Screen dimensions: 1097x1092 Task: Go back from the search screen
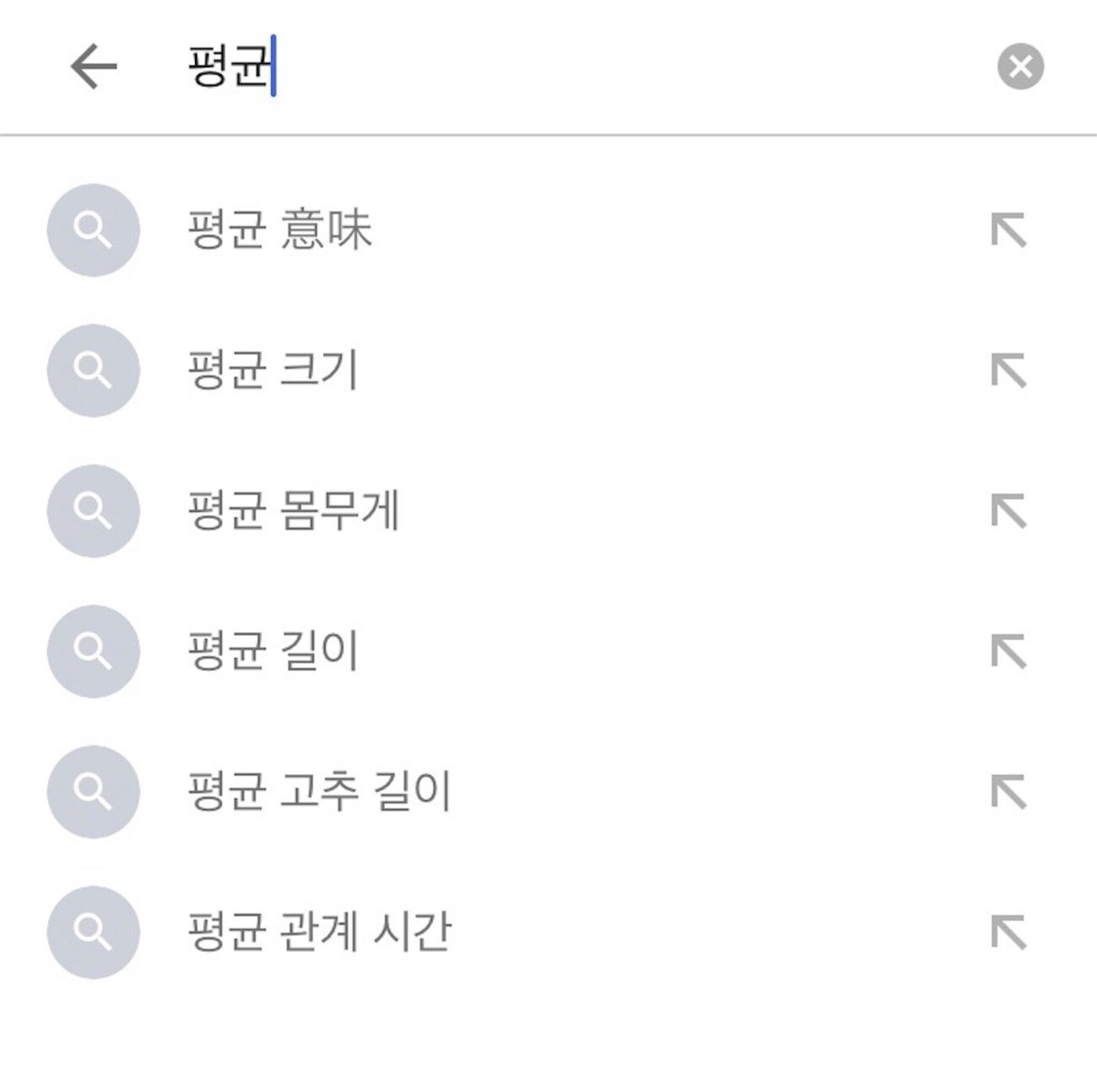point(93,67)
